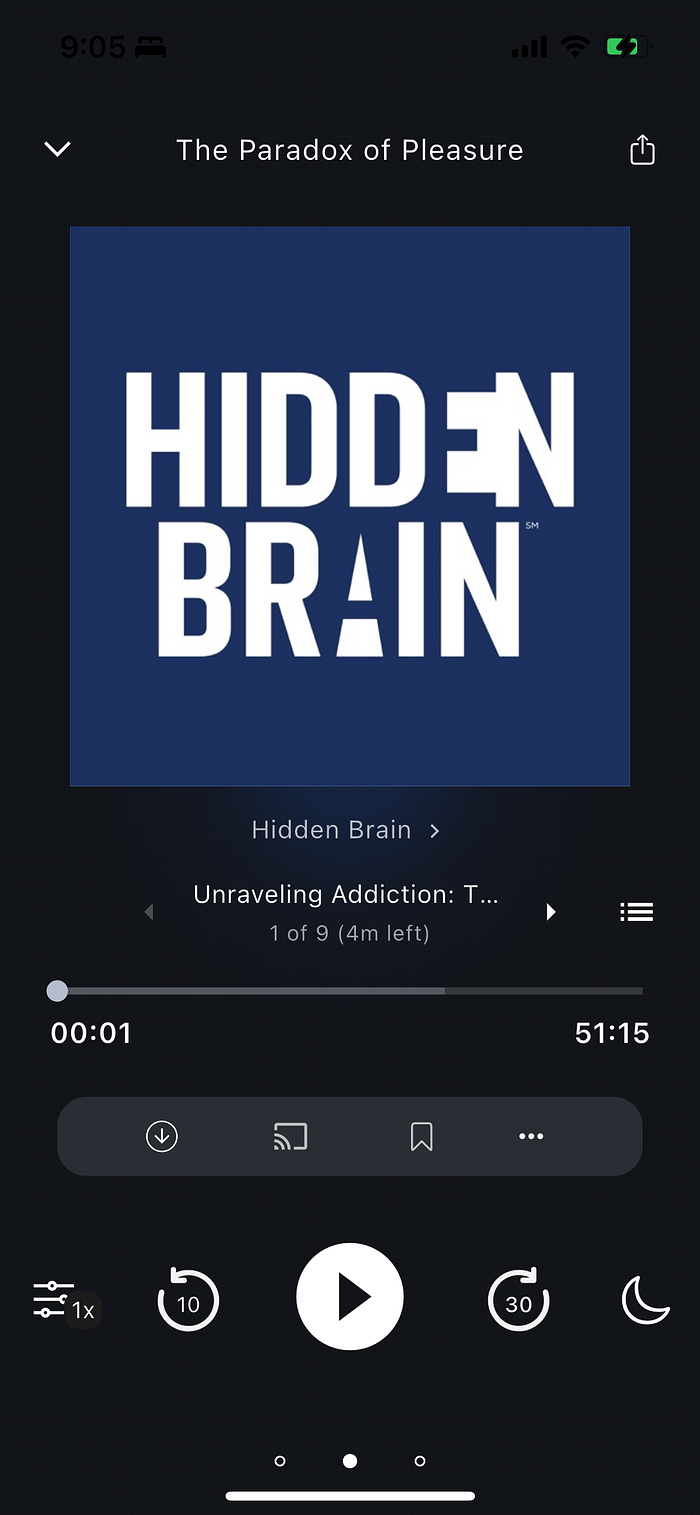
Task: Open playback speed settings
Action: (64, 1299)
